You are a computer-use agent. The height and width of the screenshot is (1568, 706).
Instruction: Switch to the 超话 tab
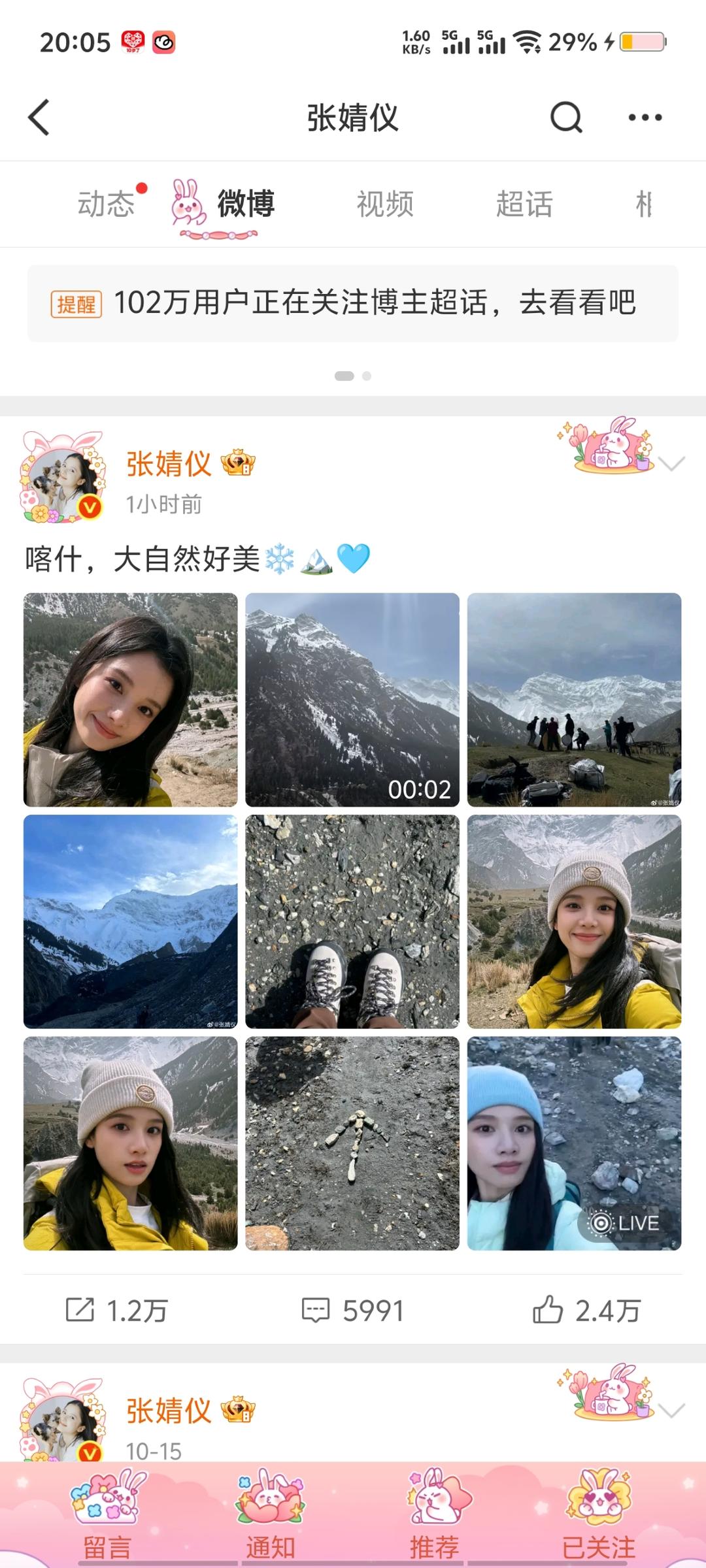coord(524,204)
